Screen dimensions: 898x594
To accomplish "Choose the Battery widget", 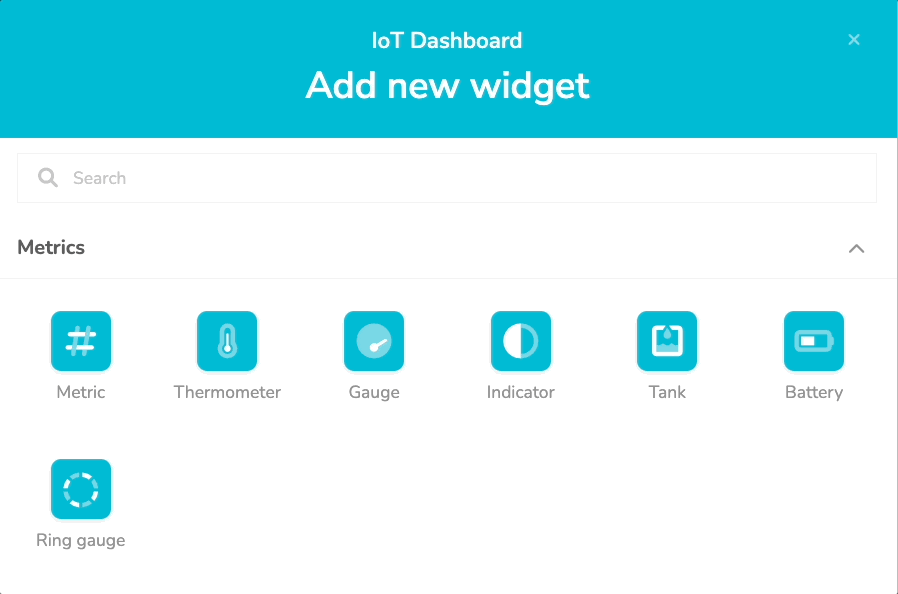I will pyautogui.click(x=813, y=341).
